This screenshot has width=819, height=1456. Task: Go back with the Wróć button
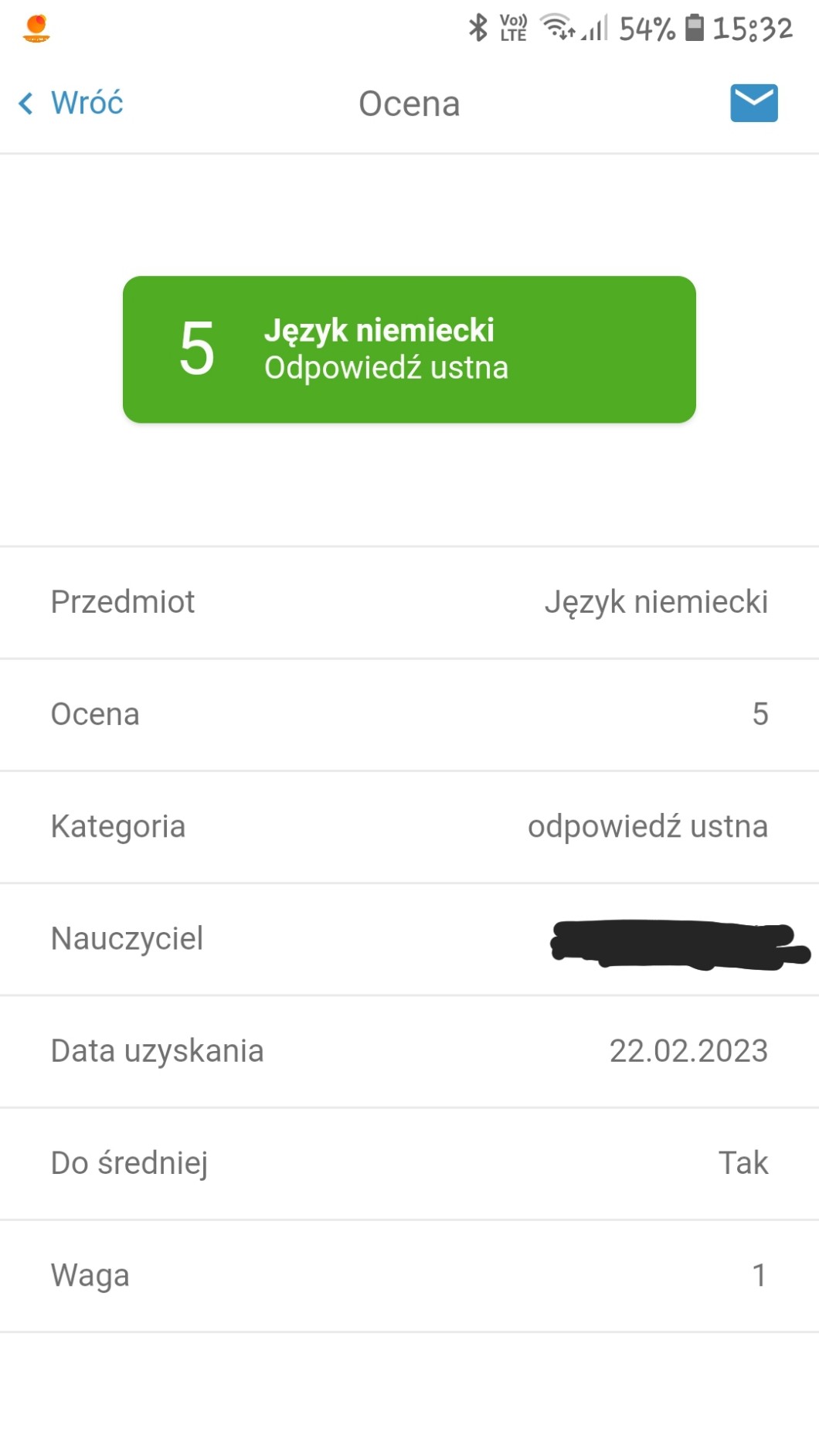(72, 103)
